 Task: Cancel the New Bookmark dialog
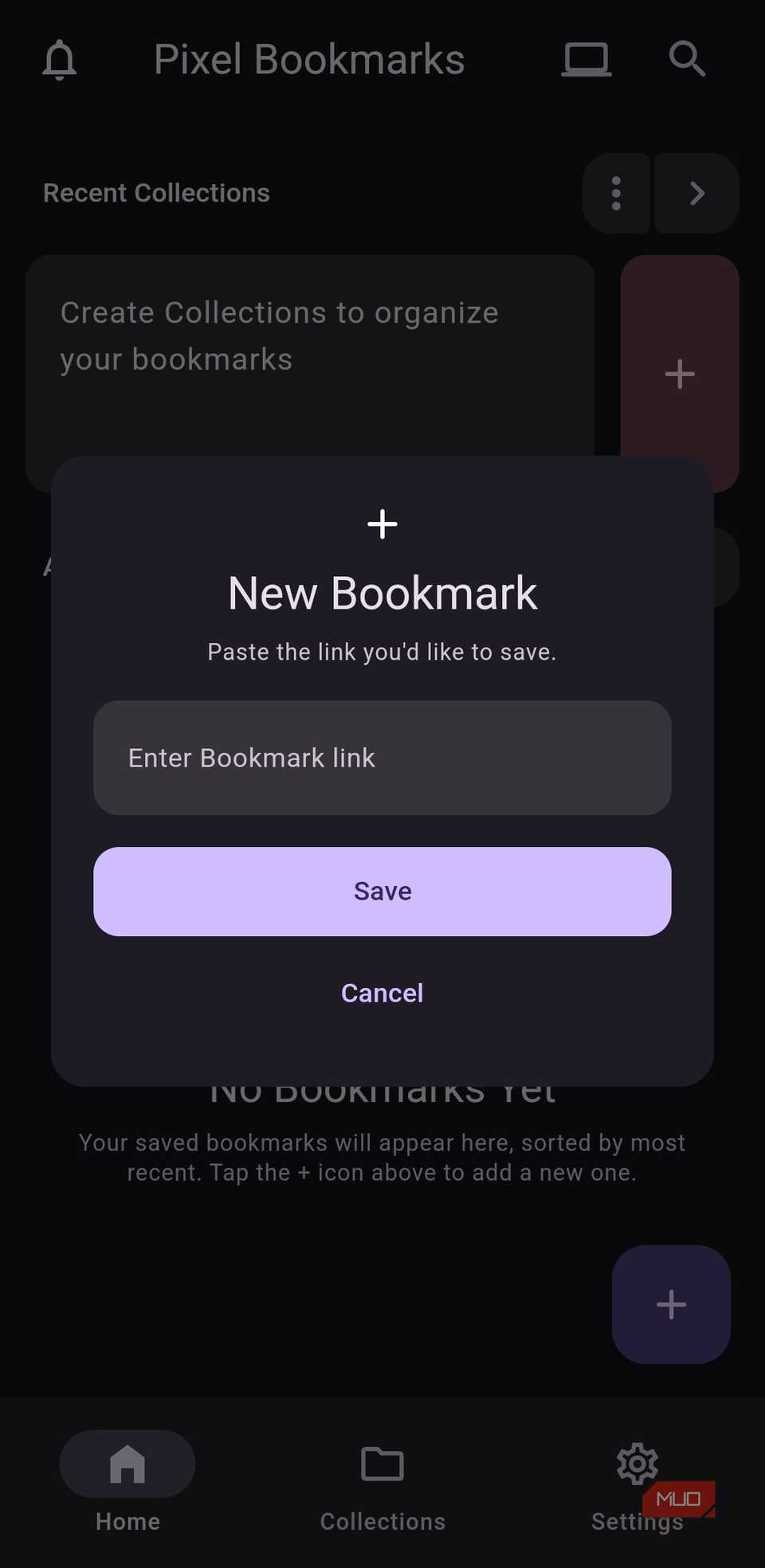(382, 993)
